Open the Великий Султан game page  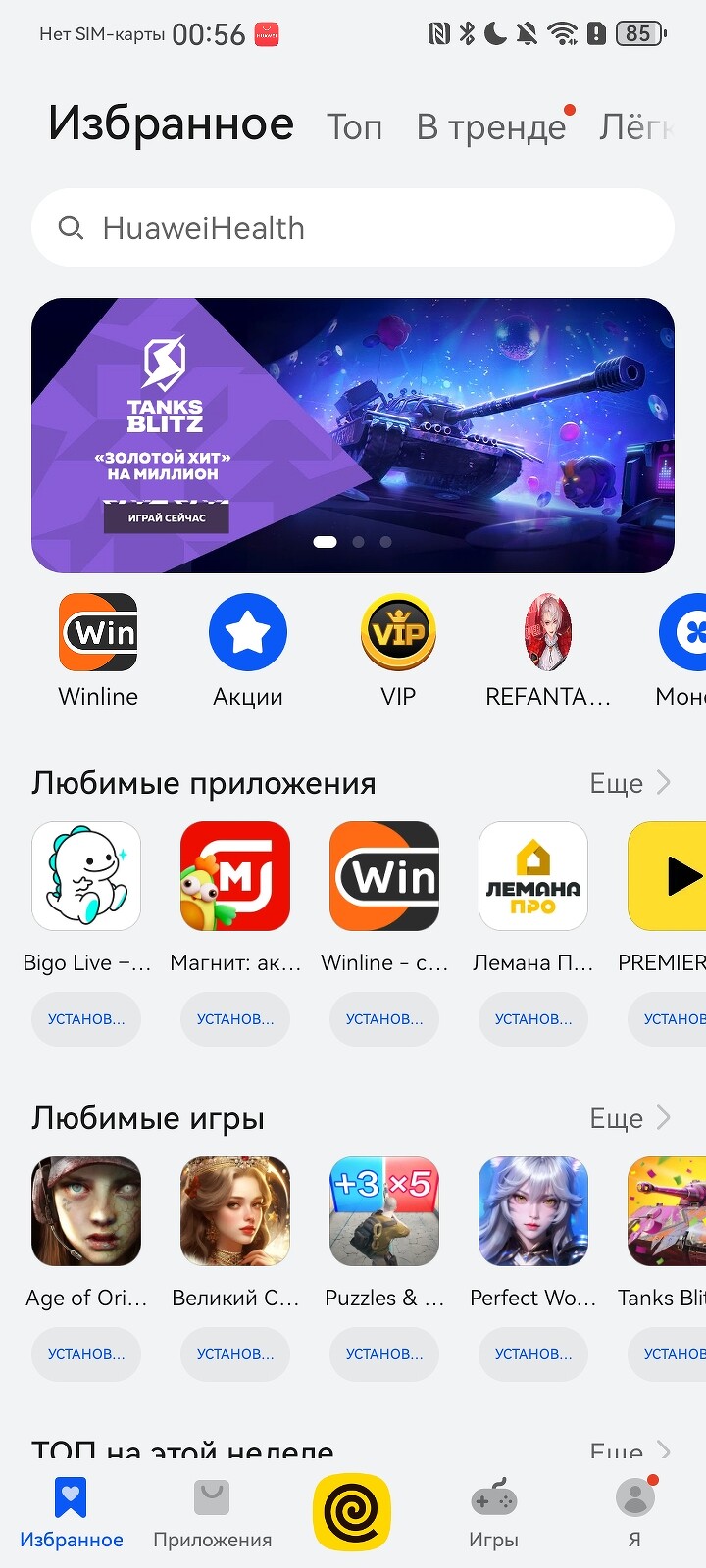[235, 1211]
